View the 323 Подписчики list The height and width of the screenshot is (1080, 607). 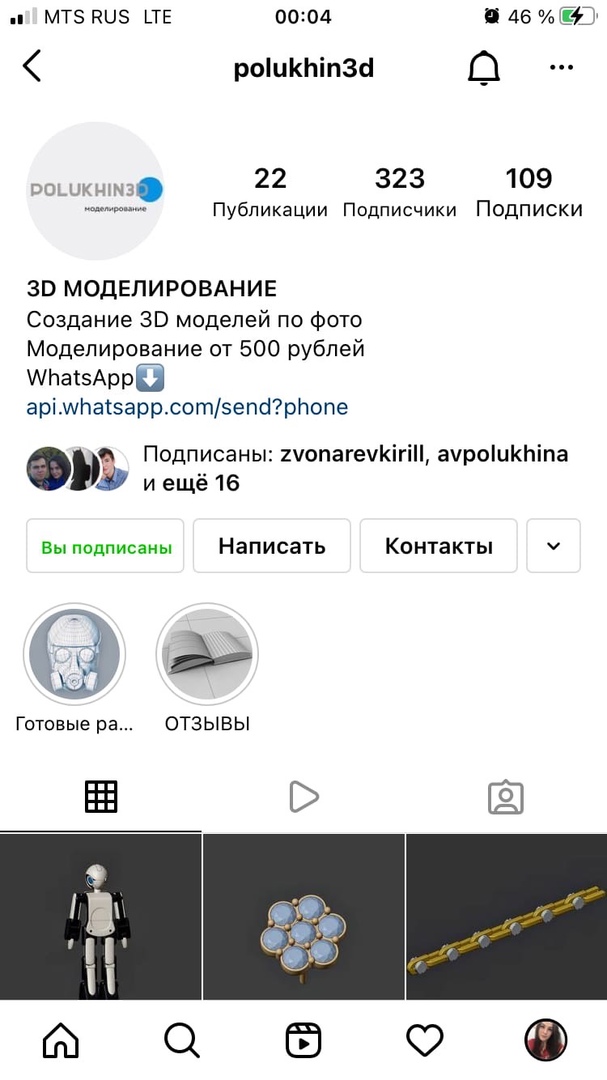[x=399, y=192]
